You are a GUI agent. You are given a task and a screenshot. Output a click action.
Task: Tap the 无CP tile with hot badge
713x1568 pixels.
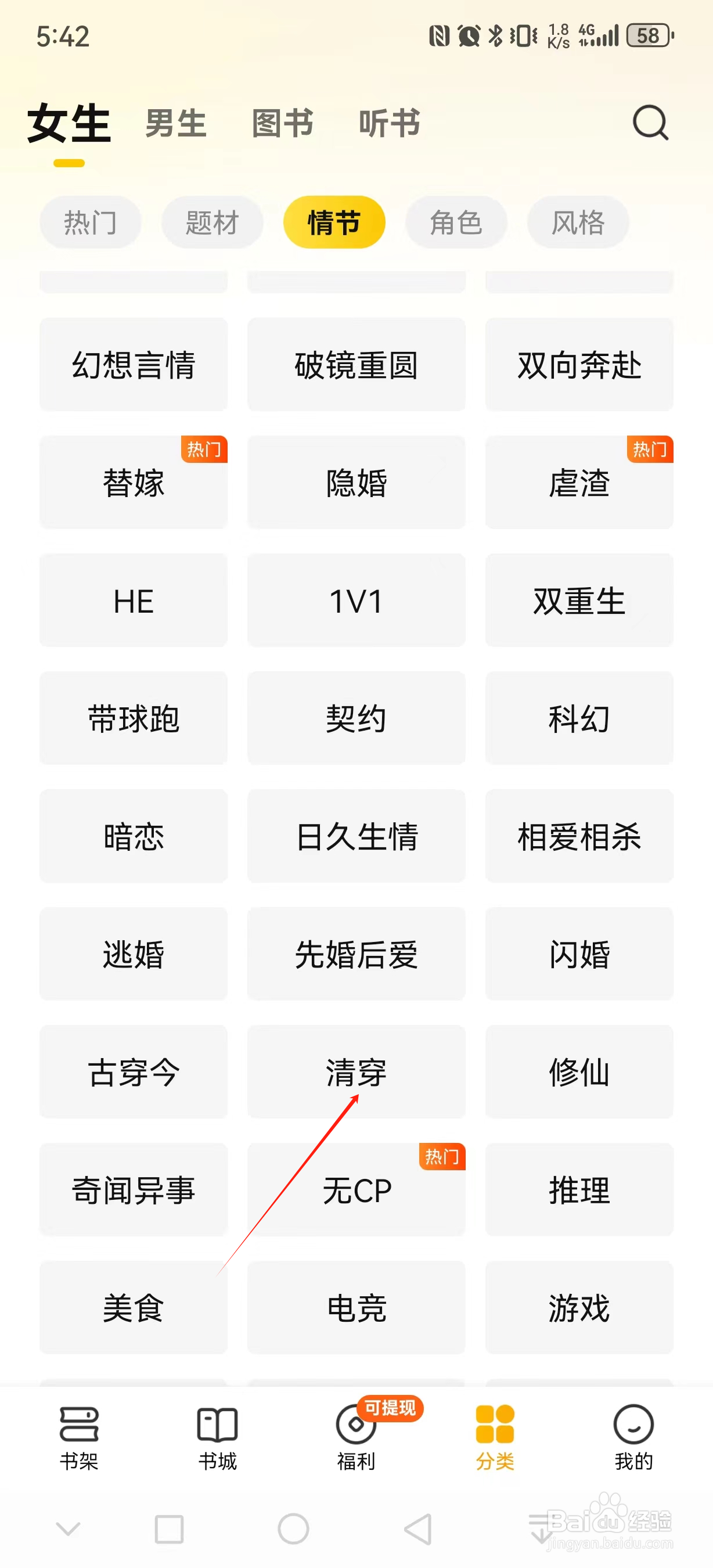click(x=356, y=1191)
